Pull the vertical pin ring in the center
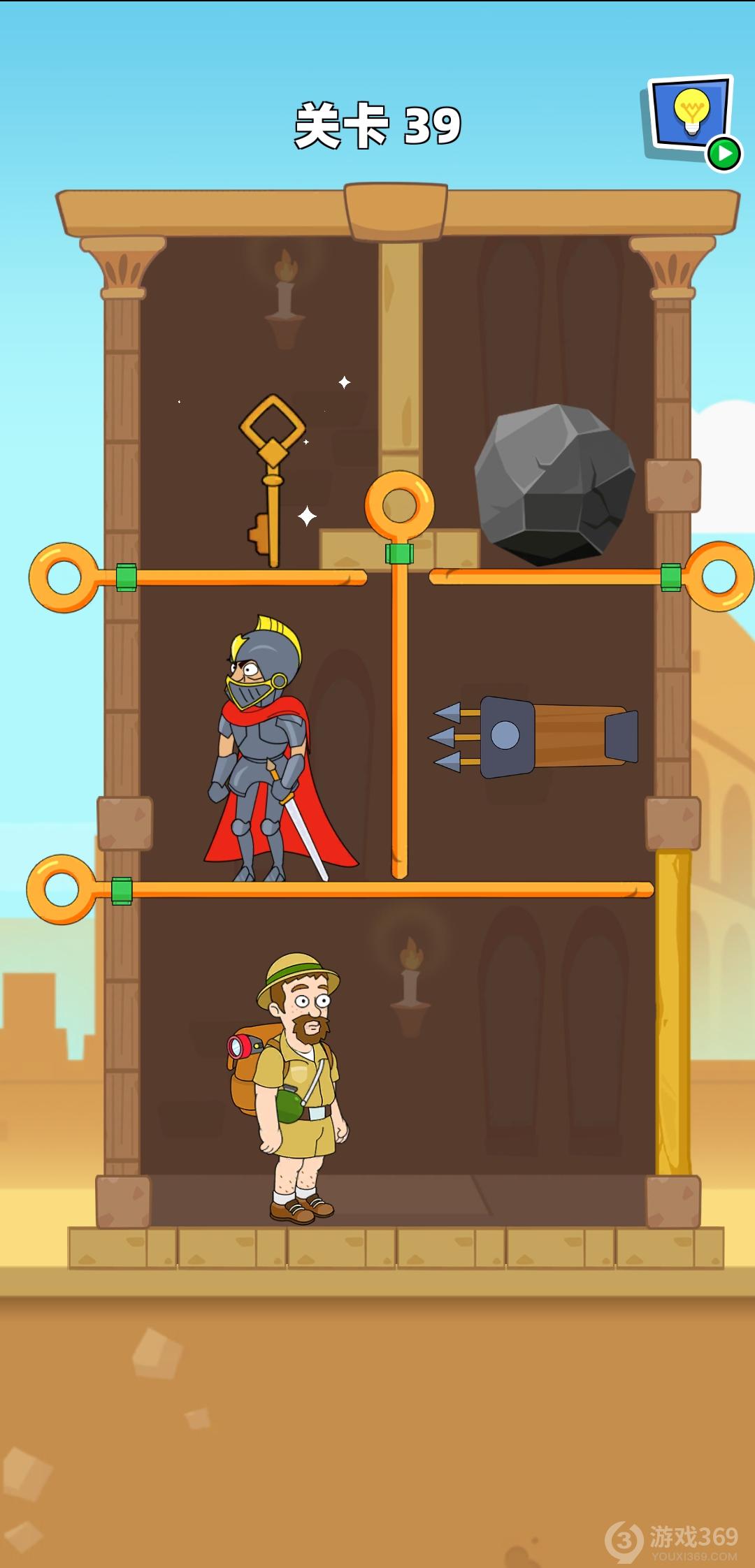Screen dimensions: 755x1568 (399, 504)
